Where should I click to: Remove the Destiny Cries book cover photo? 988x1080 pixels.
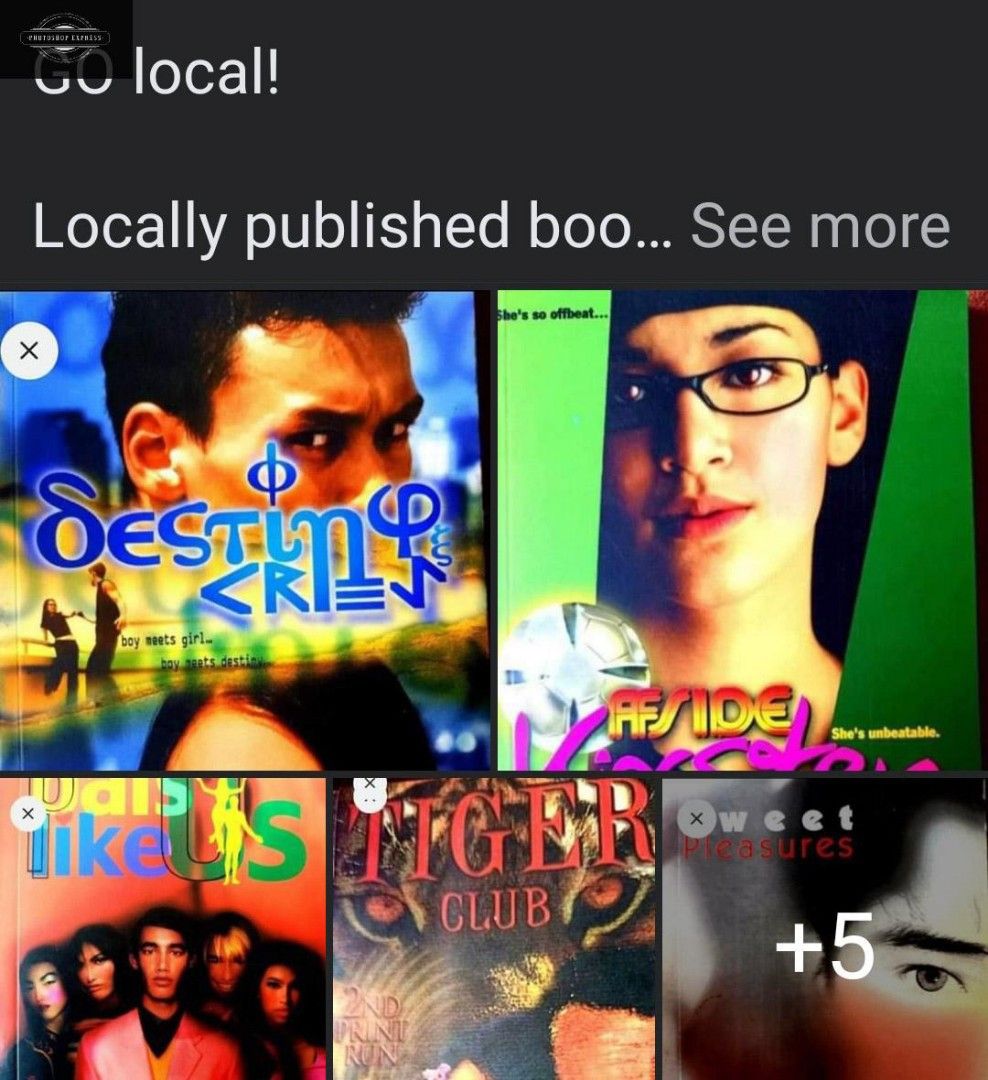click(29, 350)
